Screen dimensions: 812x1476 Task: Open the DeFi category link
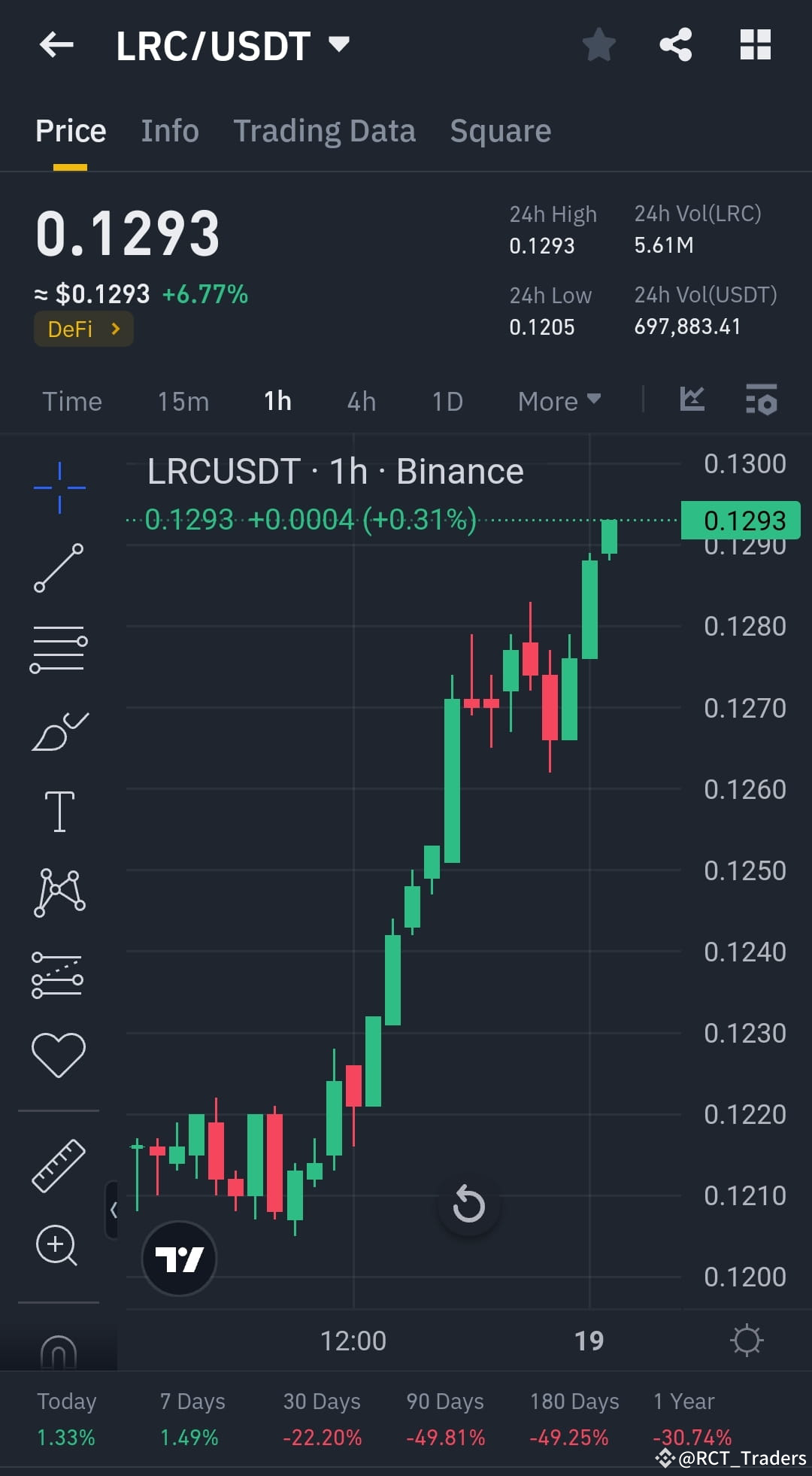point(83,329)
